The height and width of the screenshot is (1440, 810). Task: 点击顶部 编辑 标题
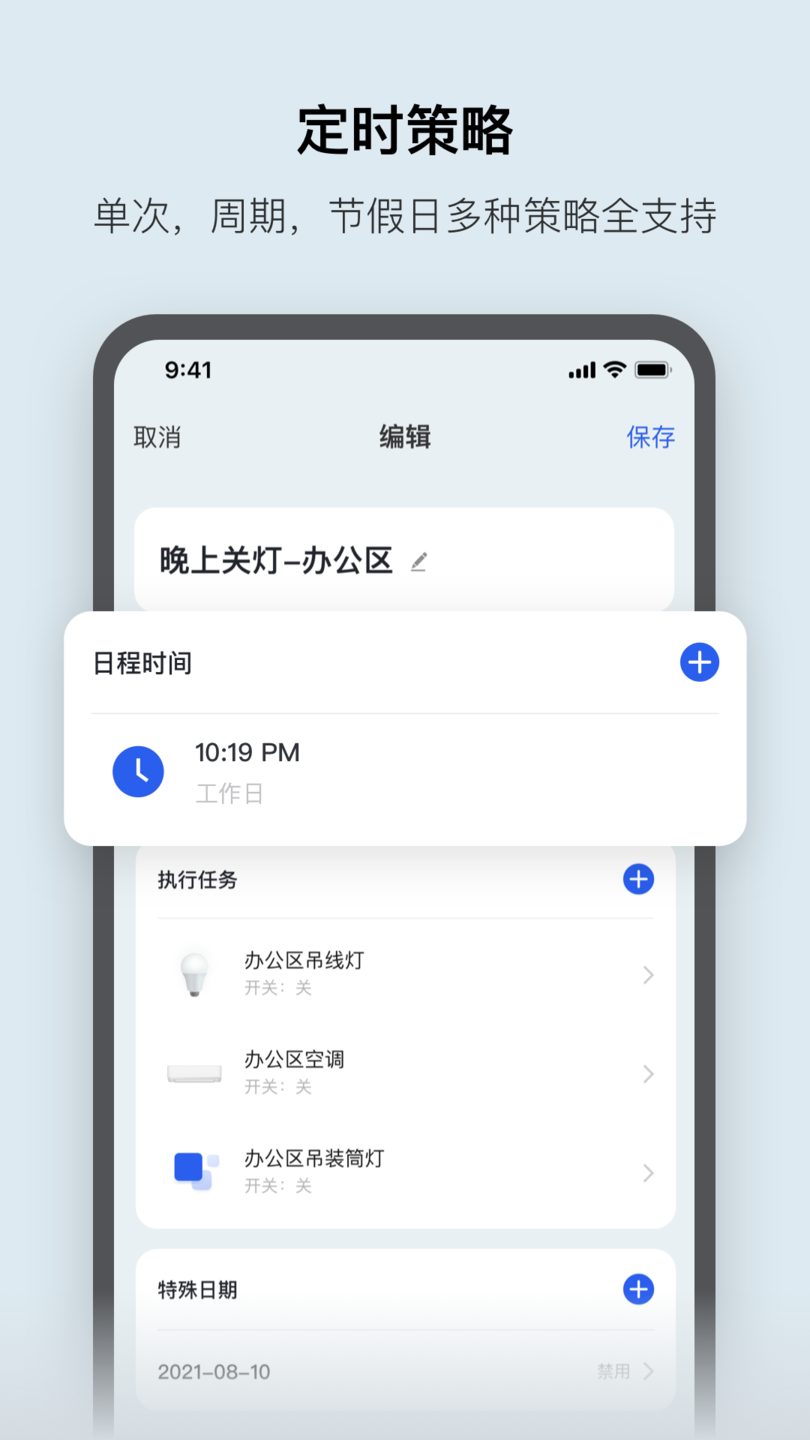tap(404, 436)
